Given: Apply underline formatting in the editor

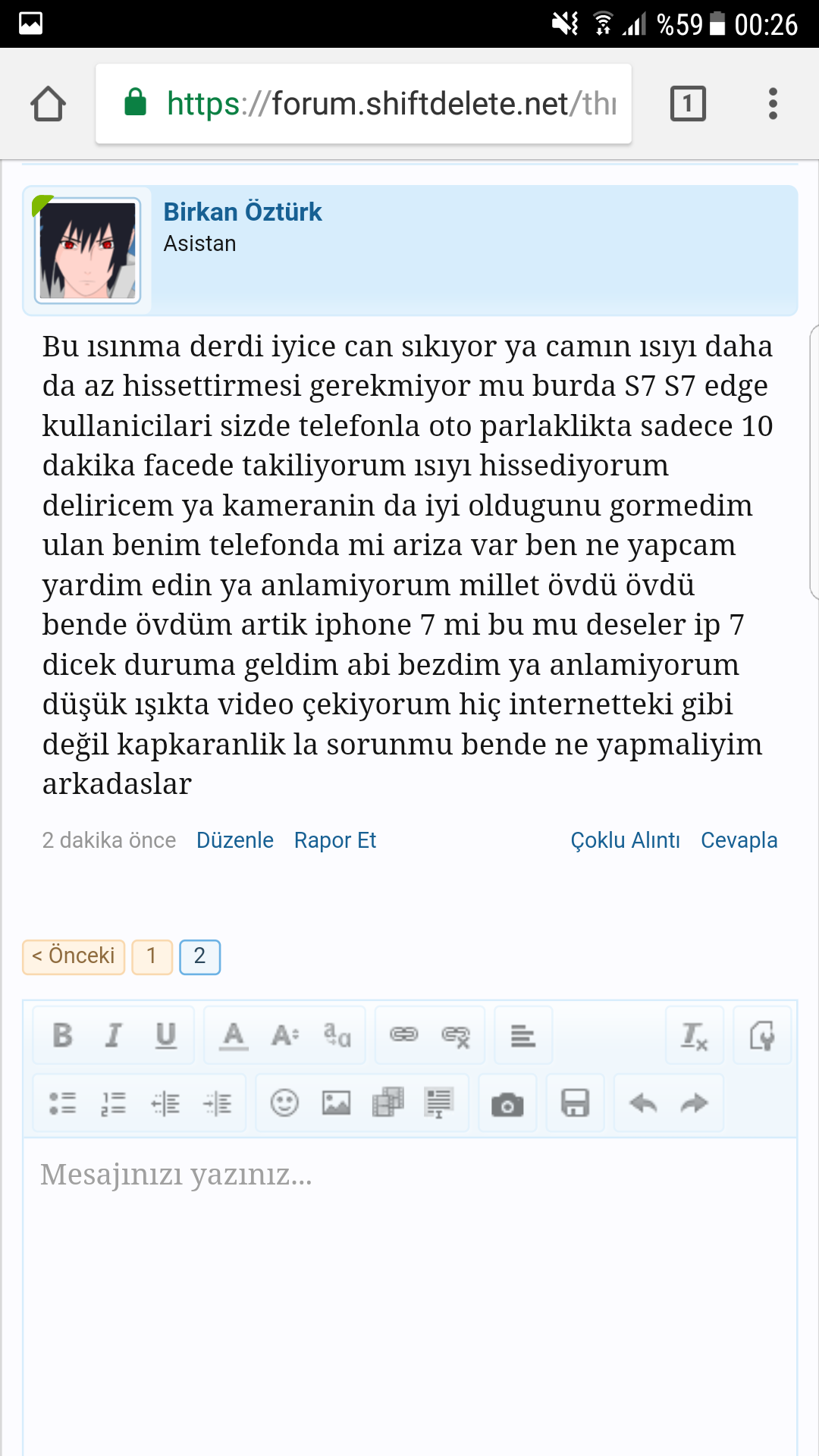Looking at the screenshot, I should [x=165, y=1035].
